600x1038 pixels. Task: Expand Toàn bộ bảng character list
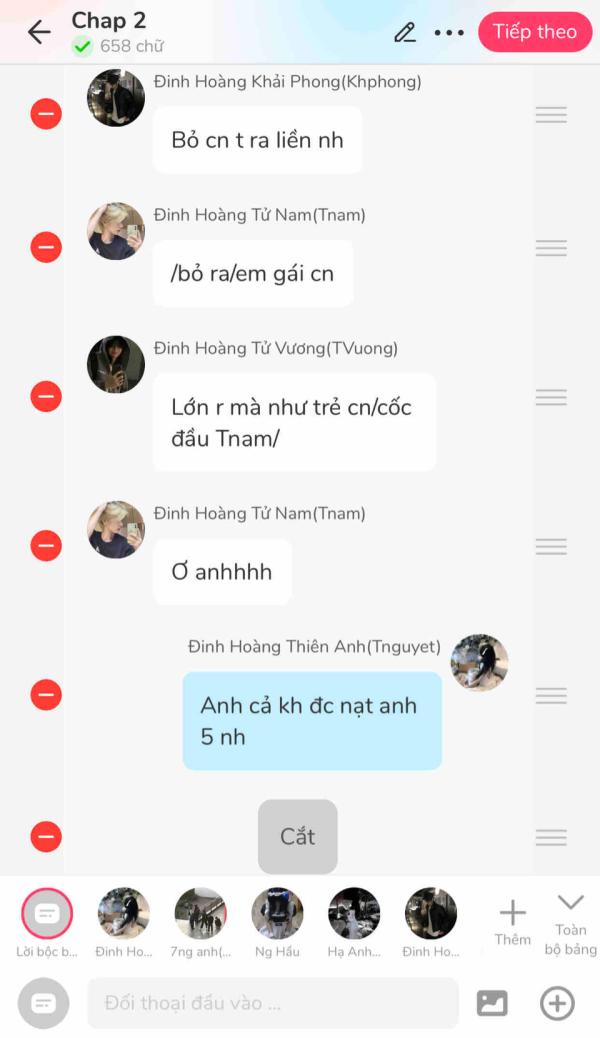570,920
